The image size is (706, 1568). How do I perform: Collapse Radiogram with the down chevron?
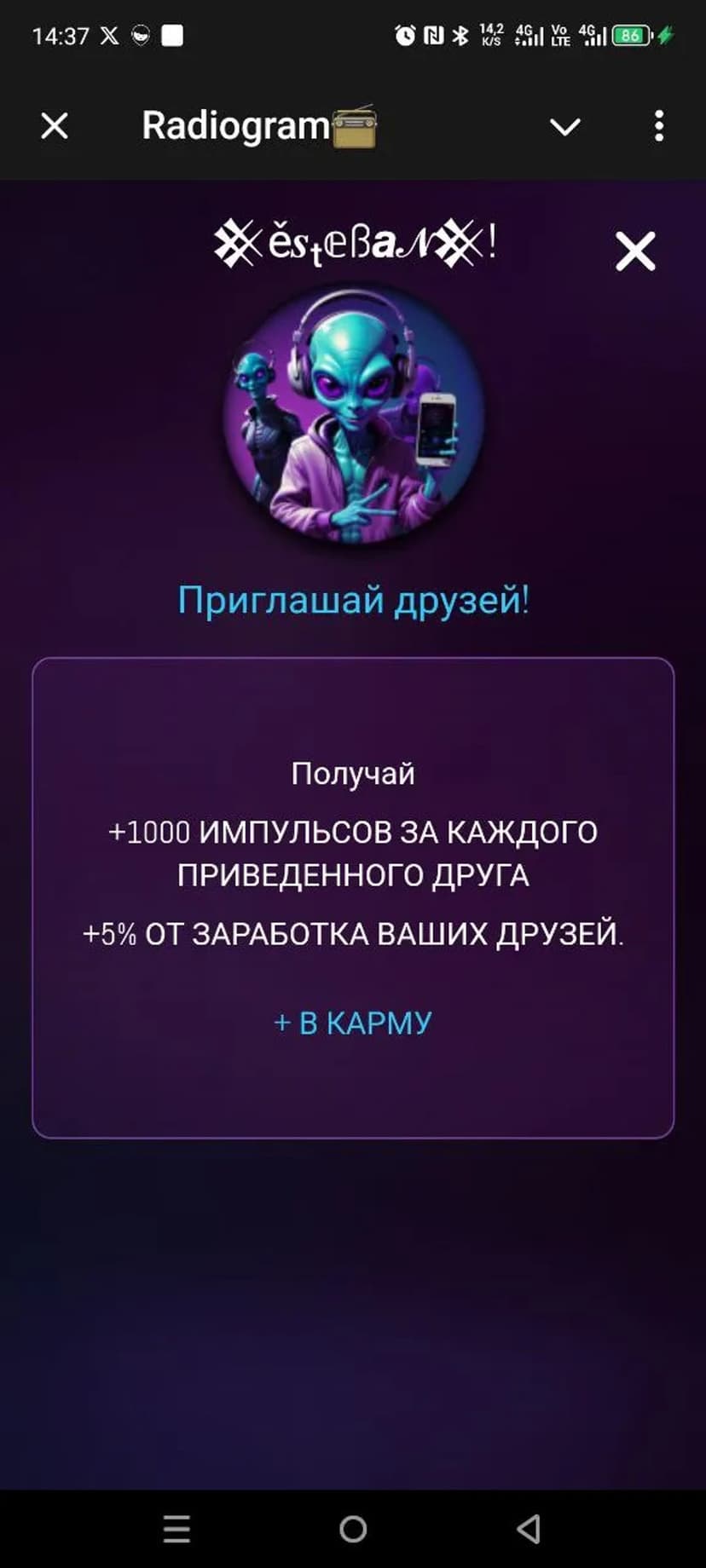coord(564,127)
